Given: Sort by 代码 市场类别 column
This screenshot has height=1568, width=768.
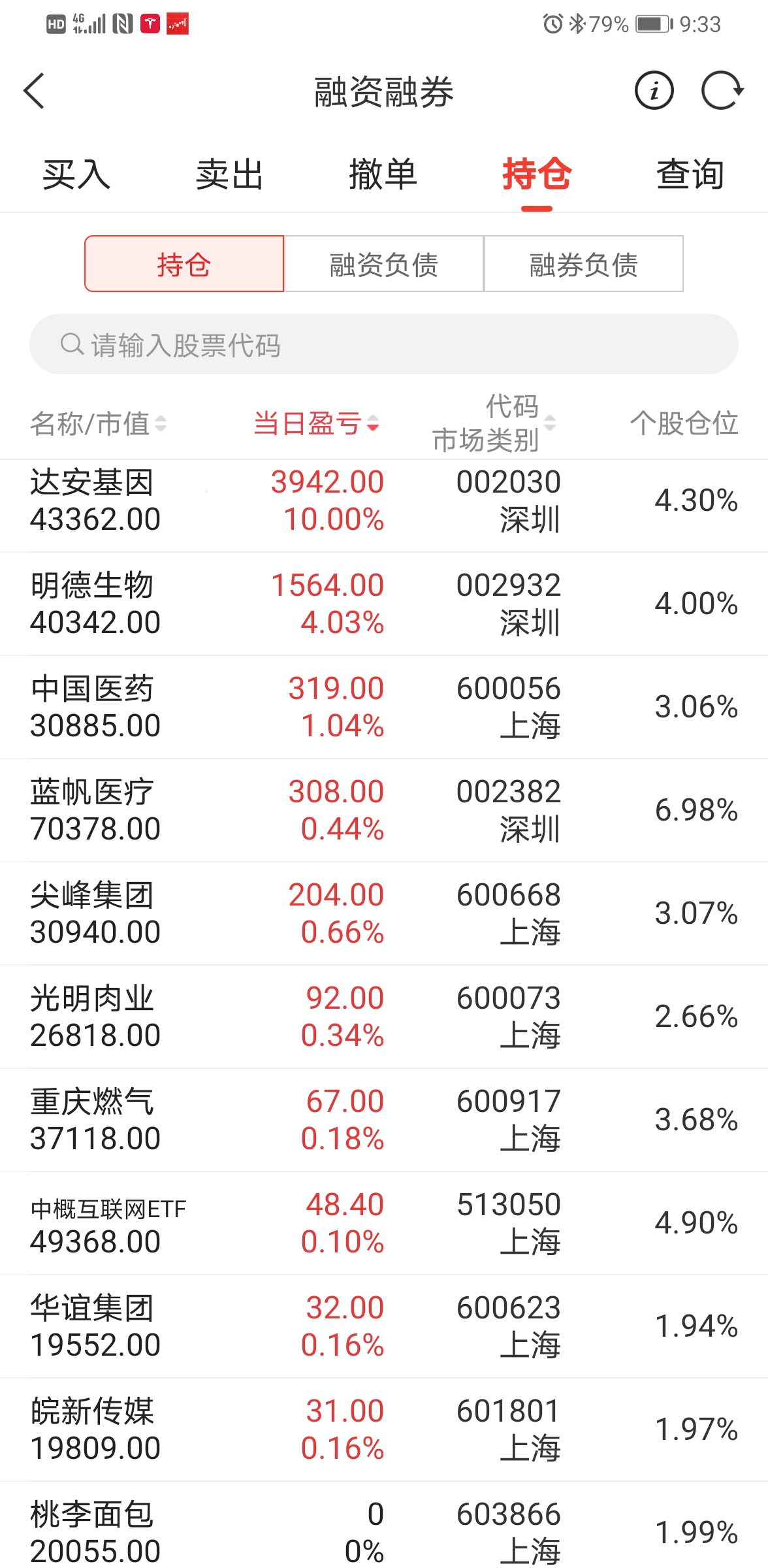Looking at the screenshot, I should 494,423.
